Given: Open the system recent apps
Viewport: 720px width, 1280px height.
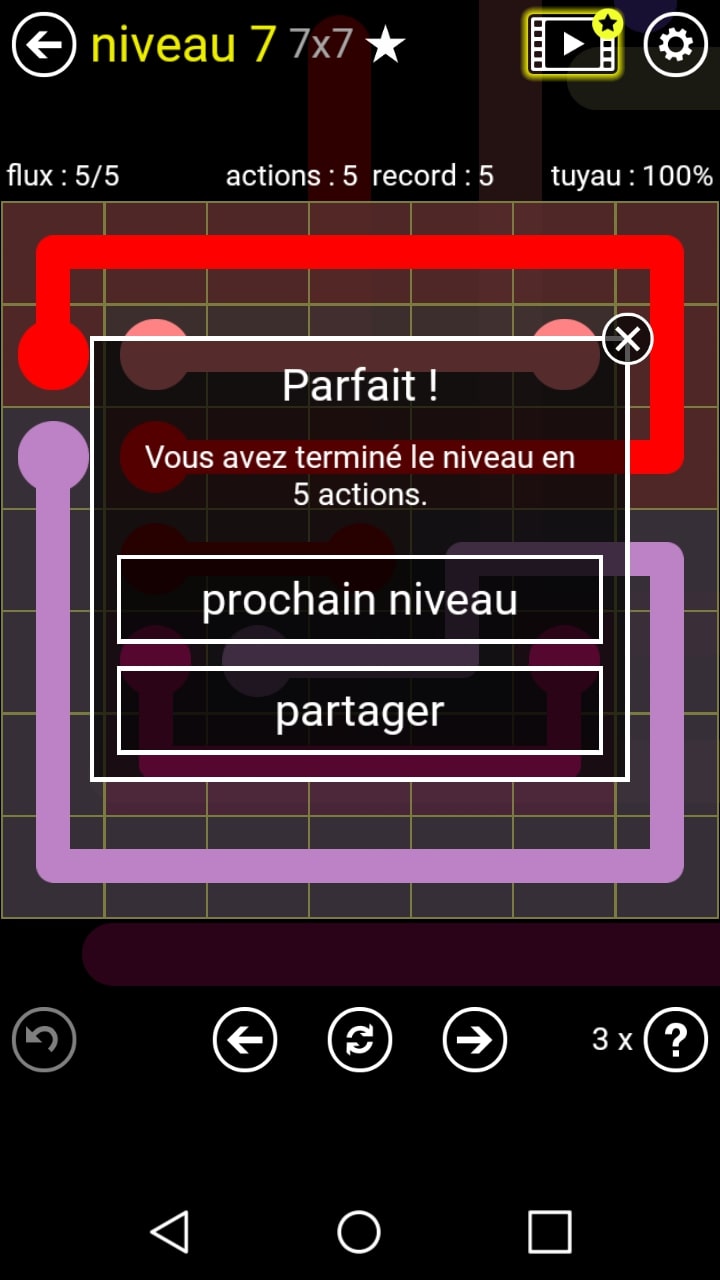Looking at the screenshot, I should tap(549, 1232).
